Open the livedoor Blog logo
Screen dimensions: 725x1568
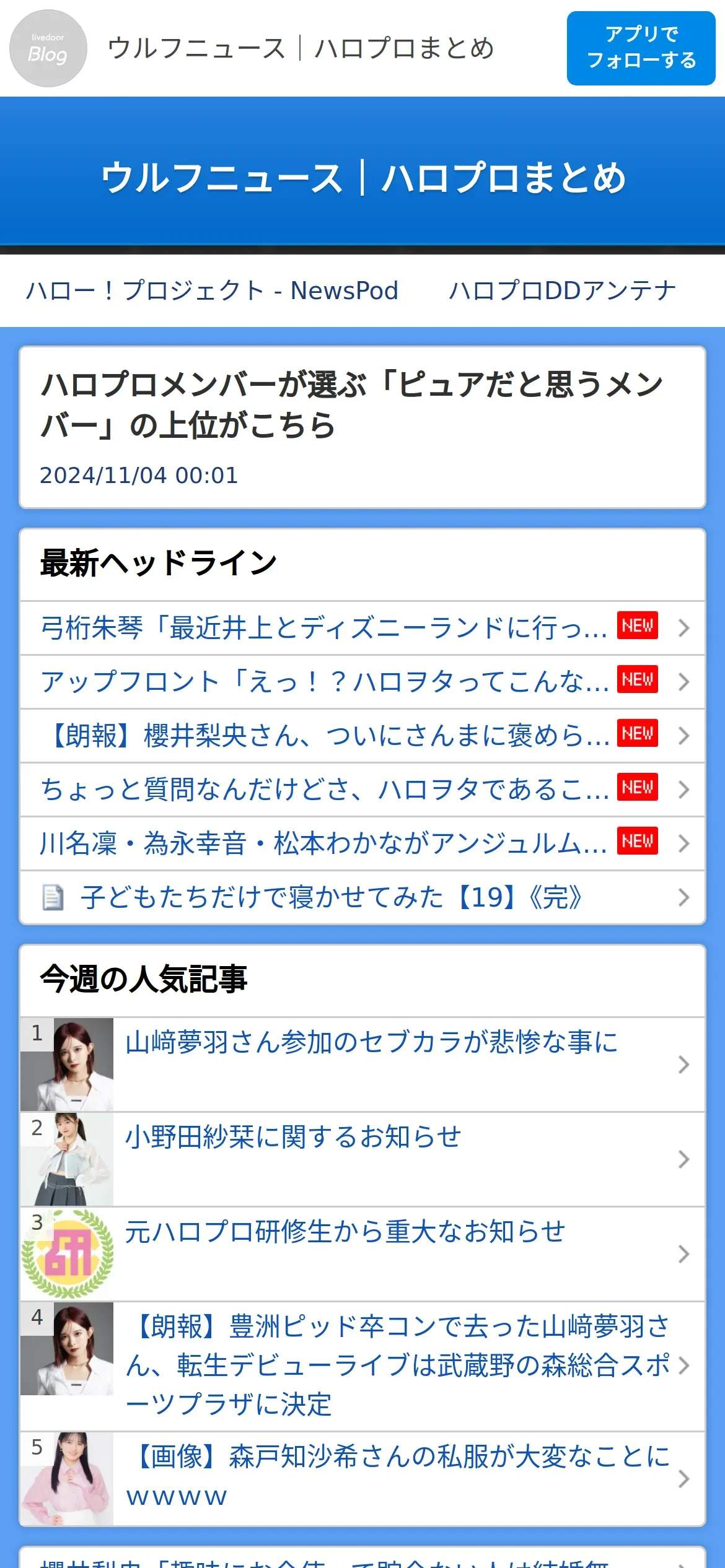pos(48,48)
